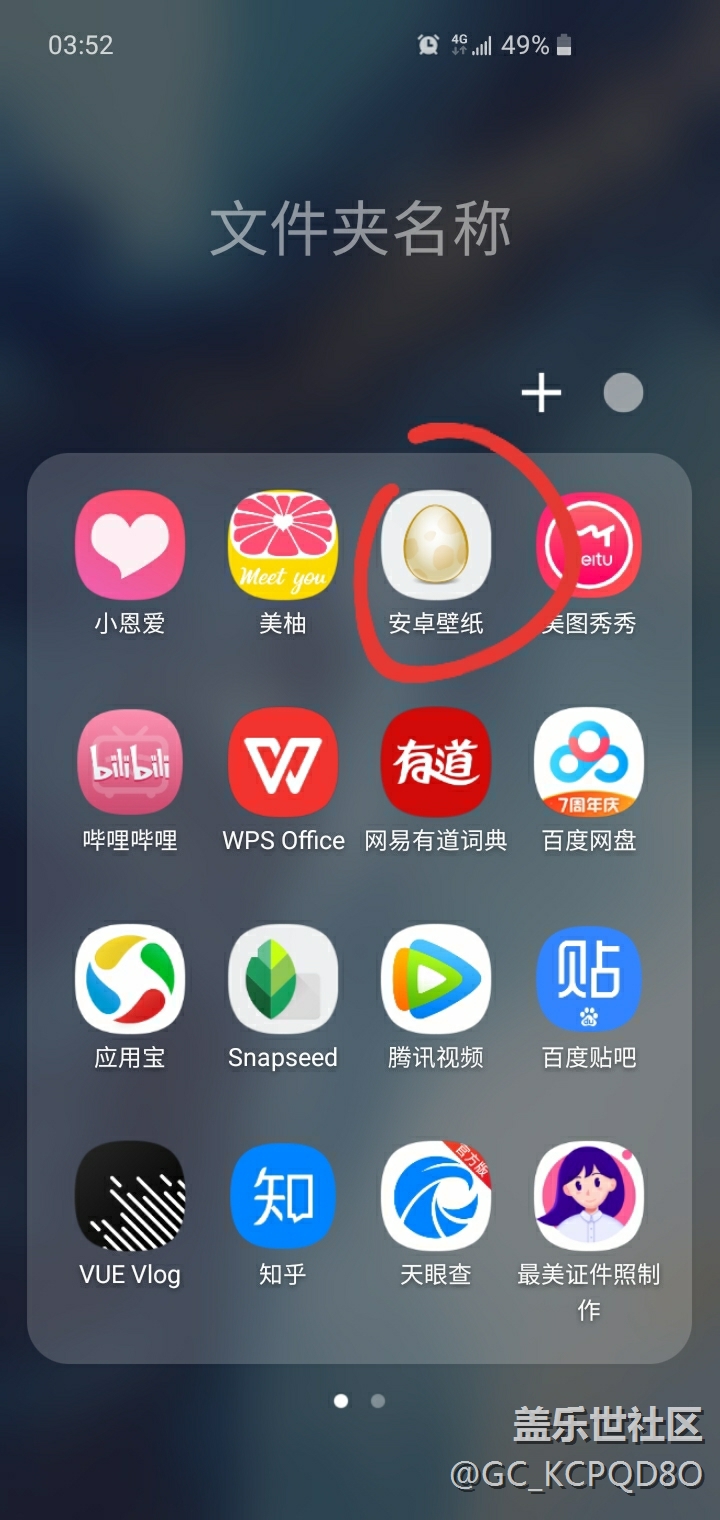Open the 小恩爱 app
Viewport: 720px width, 1520px height.
pyautogui.click(x=130, y=546)
